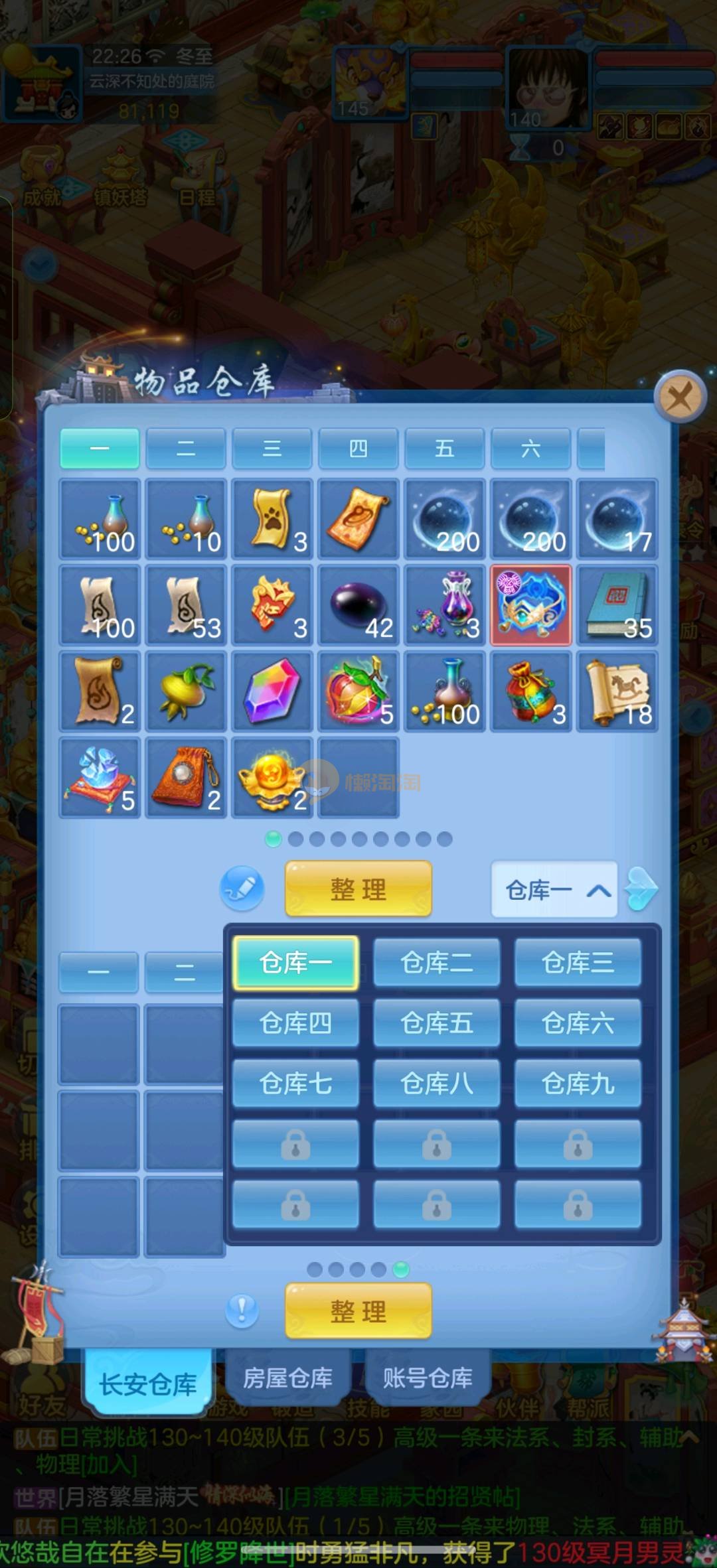Switch to warehouse page tab 二

point(186,449)
